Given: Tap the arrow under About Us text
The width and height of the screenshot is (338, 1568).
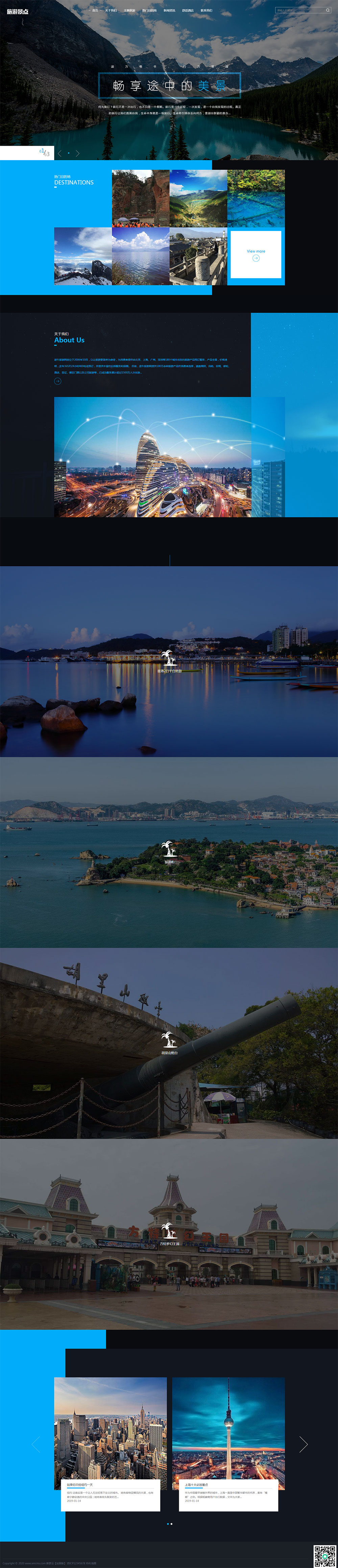Looking at the screenshot, I should pos(58,381).
